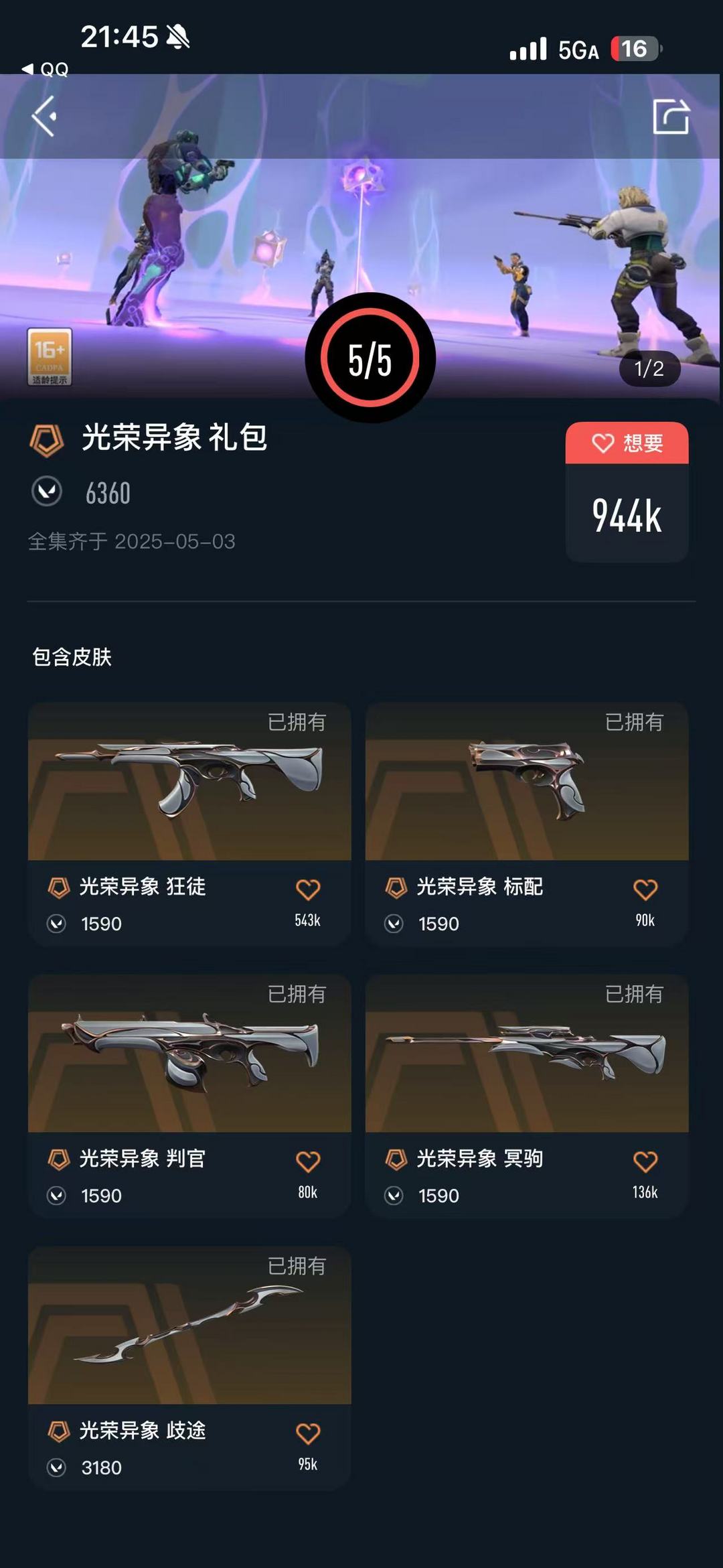The width and height of the screenshot is (723, 1568).
Task: Like the 光荣异象 标配 skin
Action: pos(645,889)
